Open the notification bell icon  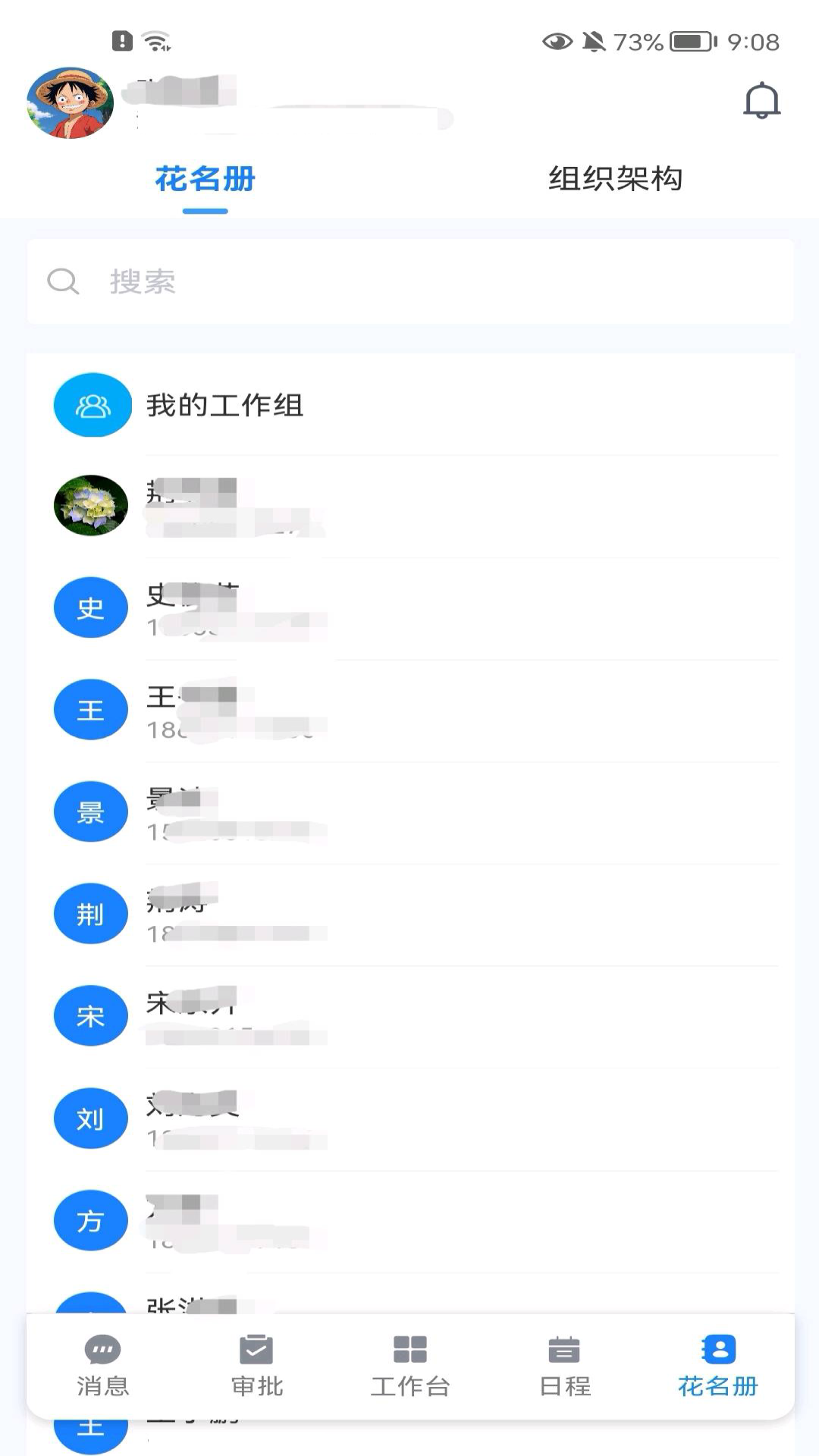[x=761, y=99]
